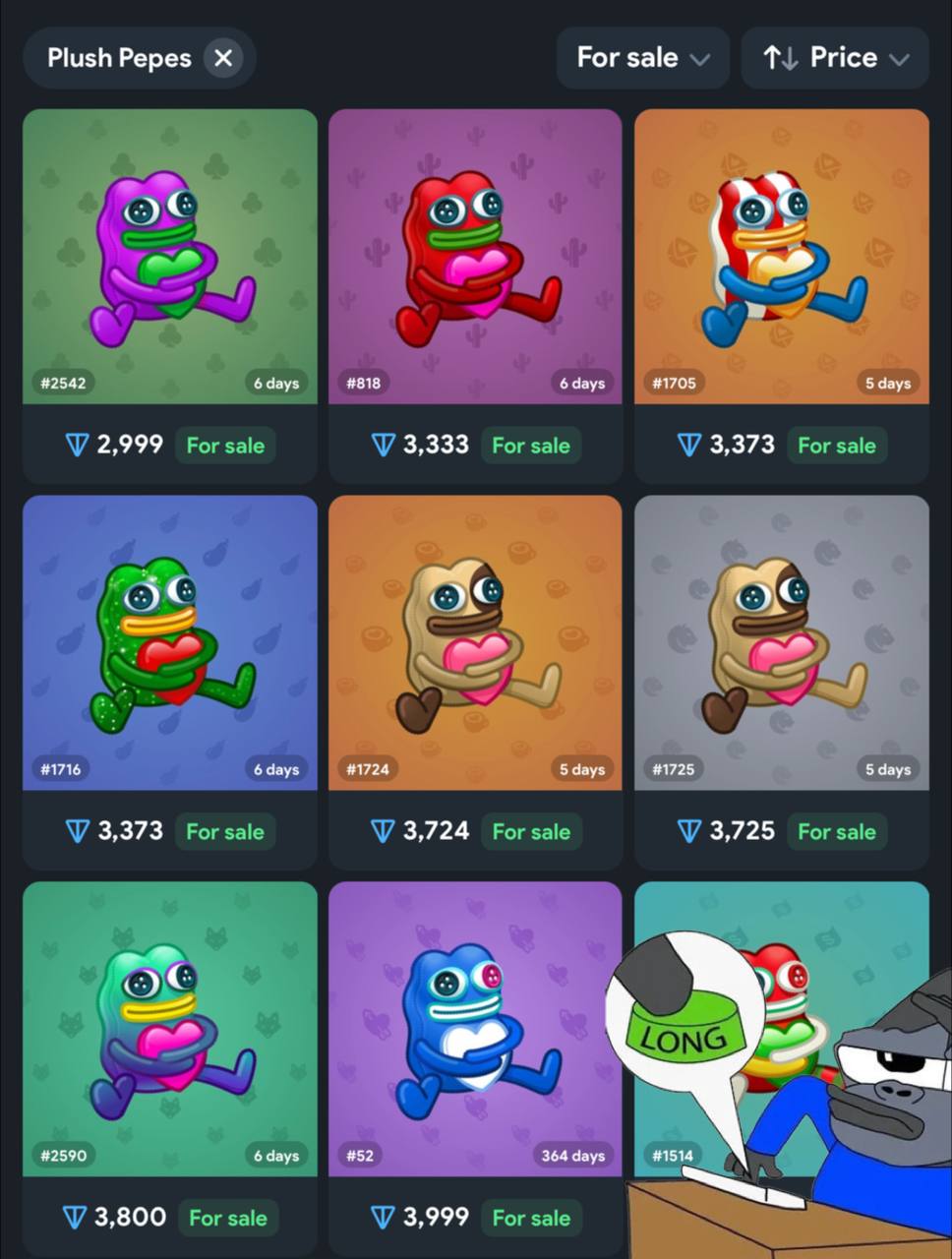Check out Plush Pepe #2590
The width and height of the screenshot is (952, 1259).
(x=170, y=1028)
